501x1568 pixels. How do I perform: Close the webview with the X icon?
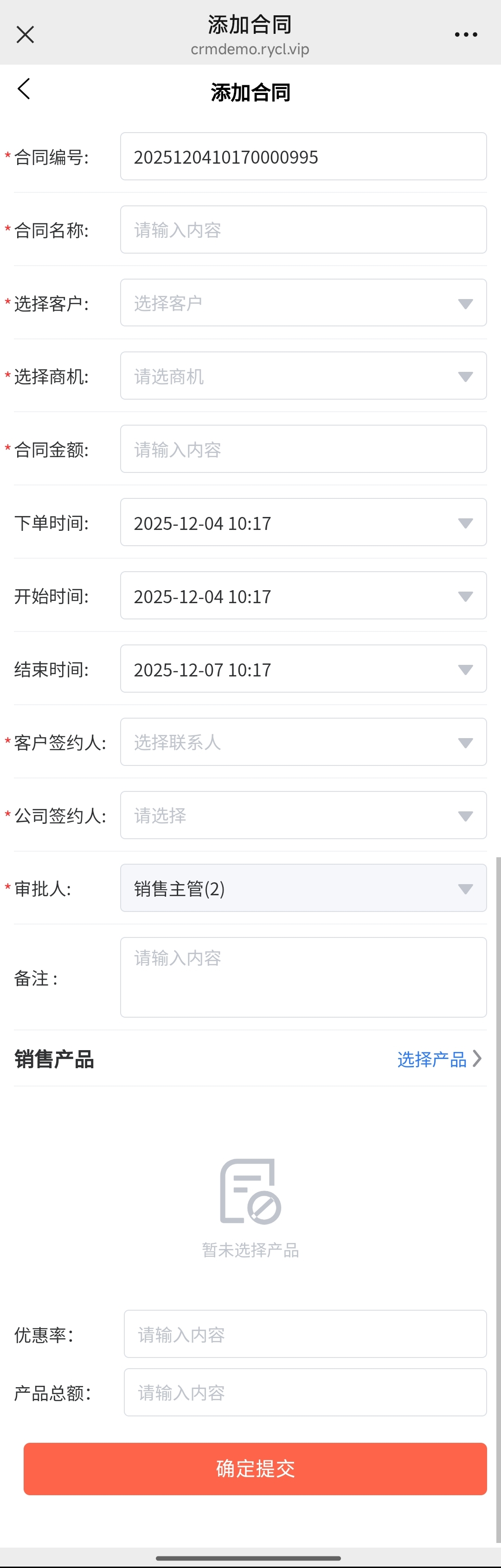[25, 35]
